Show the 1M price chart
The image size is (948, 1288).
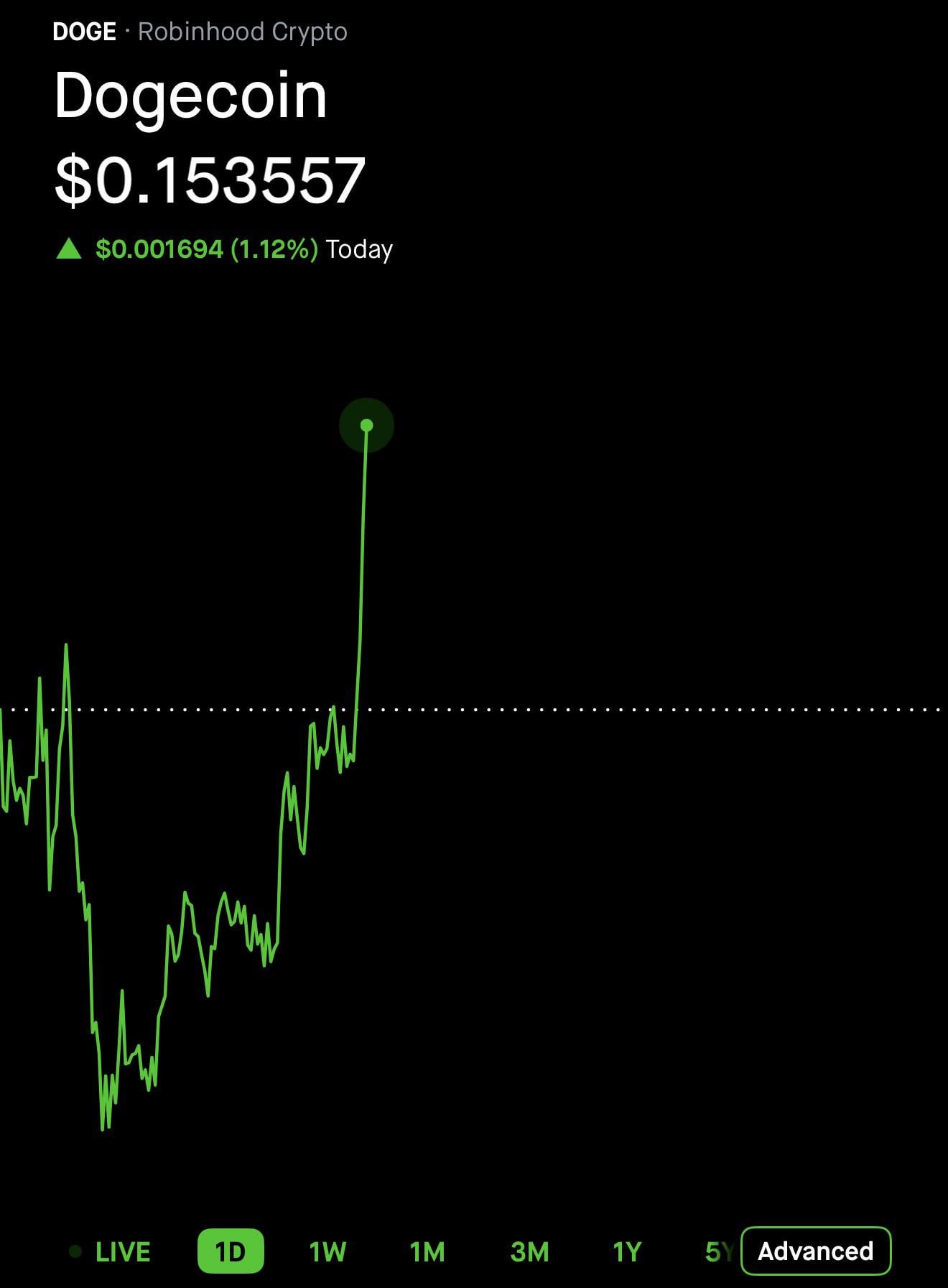(x=427, y=1251)
